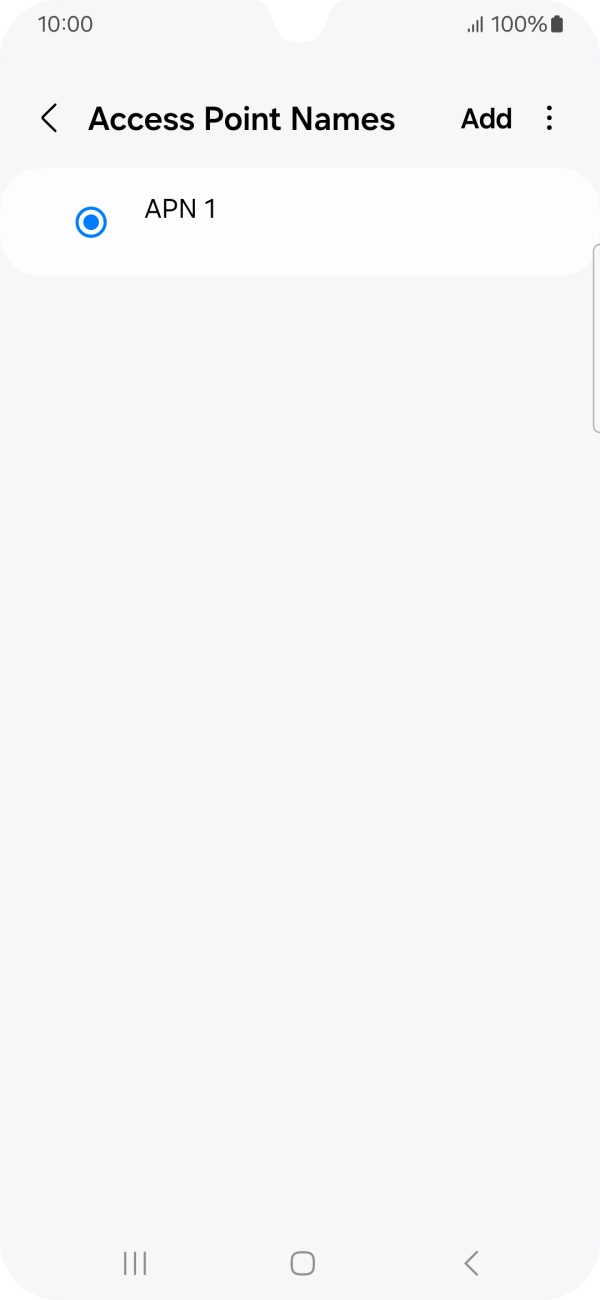Open recent apps from navigation bar

coord(135,1263)
